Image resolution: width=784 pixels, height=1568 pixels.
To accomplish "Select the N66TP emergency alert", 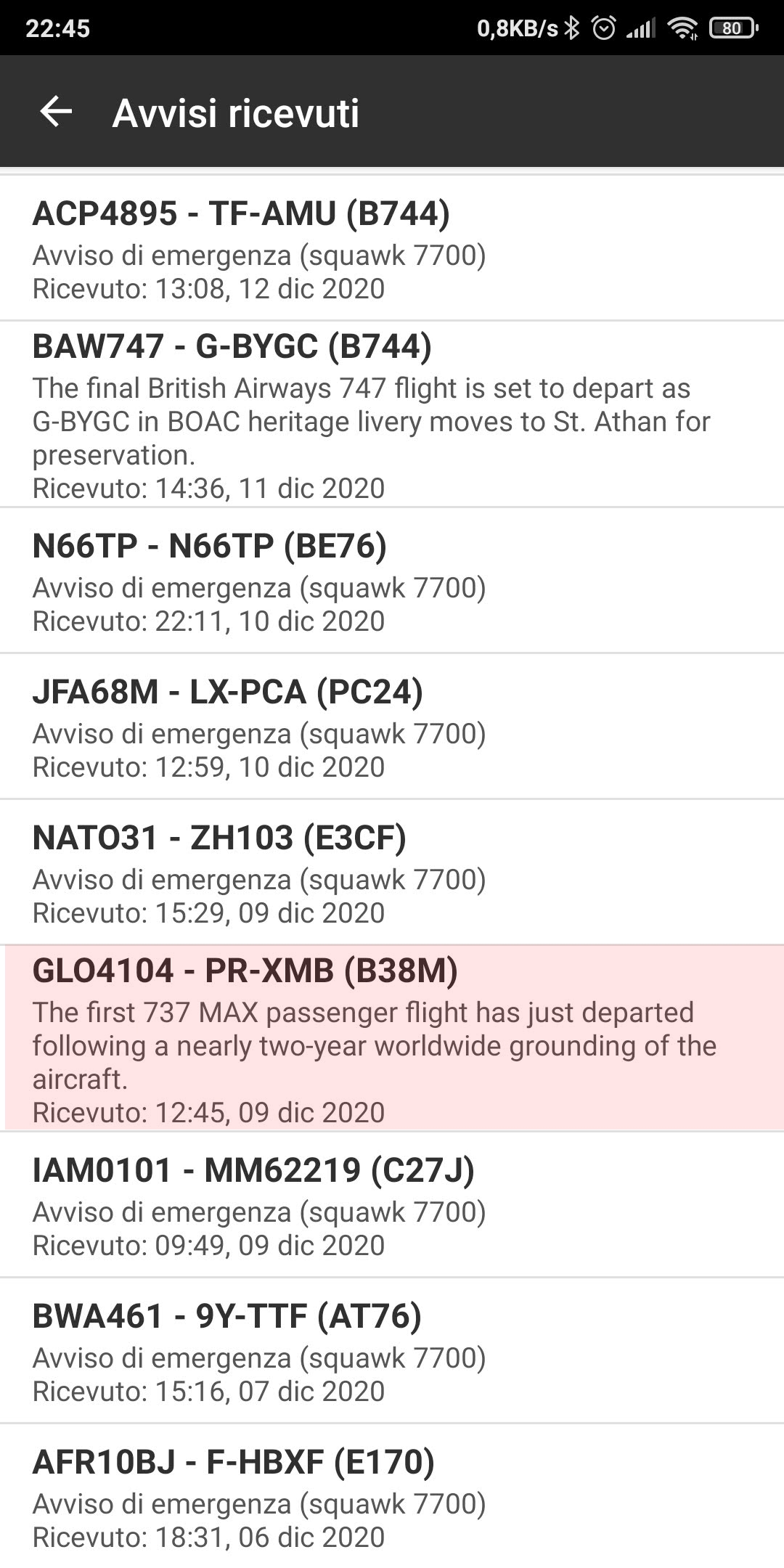I will pos(392,581).
